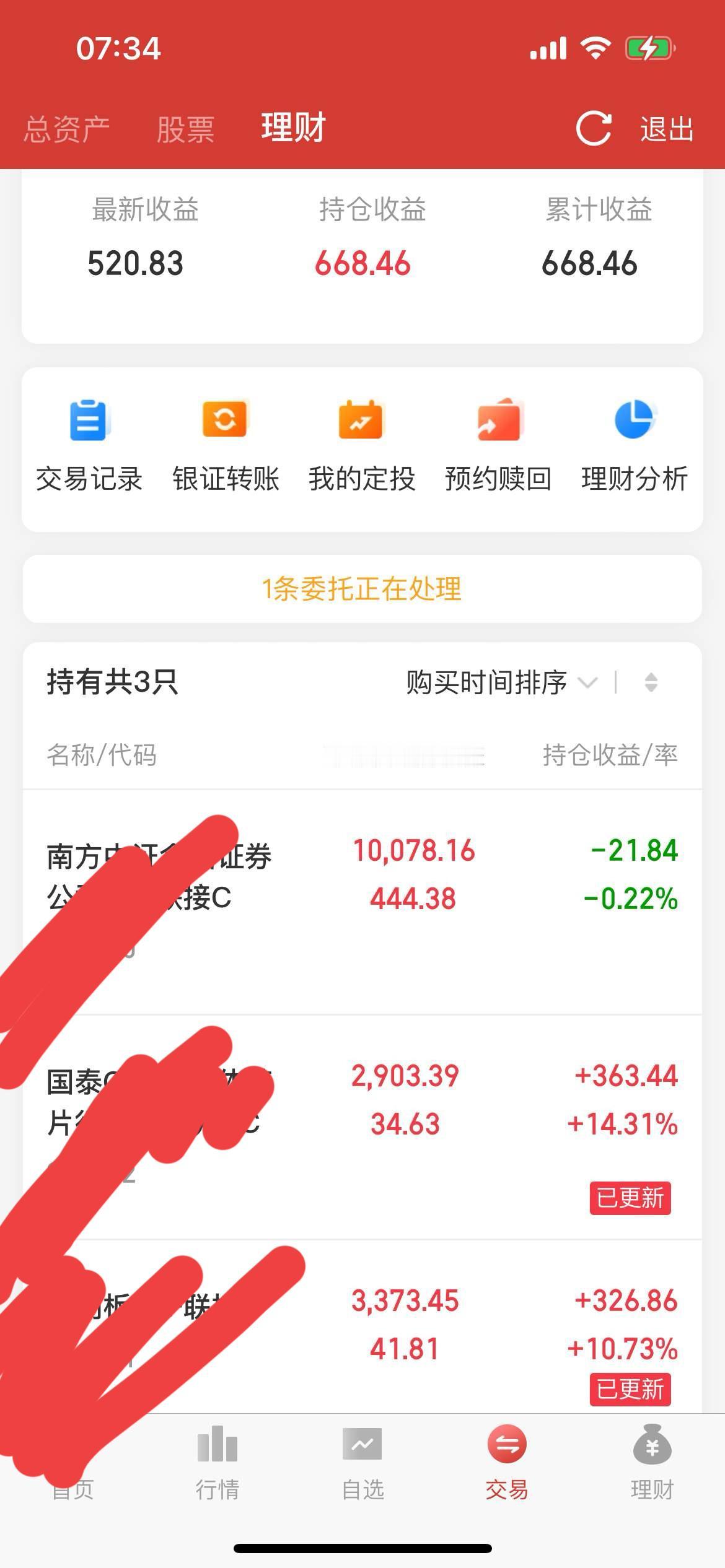Toggle ascending/descending sort arrows
This screenshot has width=725, height=1568.
(x=650, y=684)
